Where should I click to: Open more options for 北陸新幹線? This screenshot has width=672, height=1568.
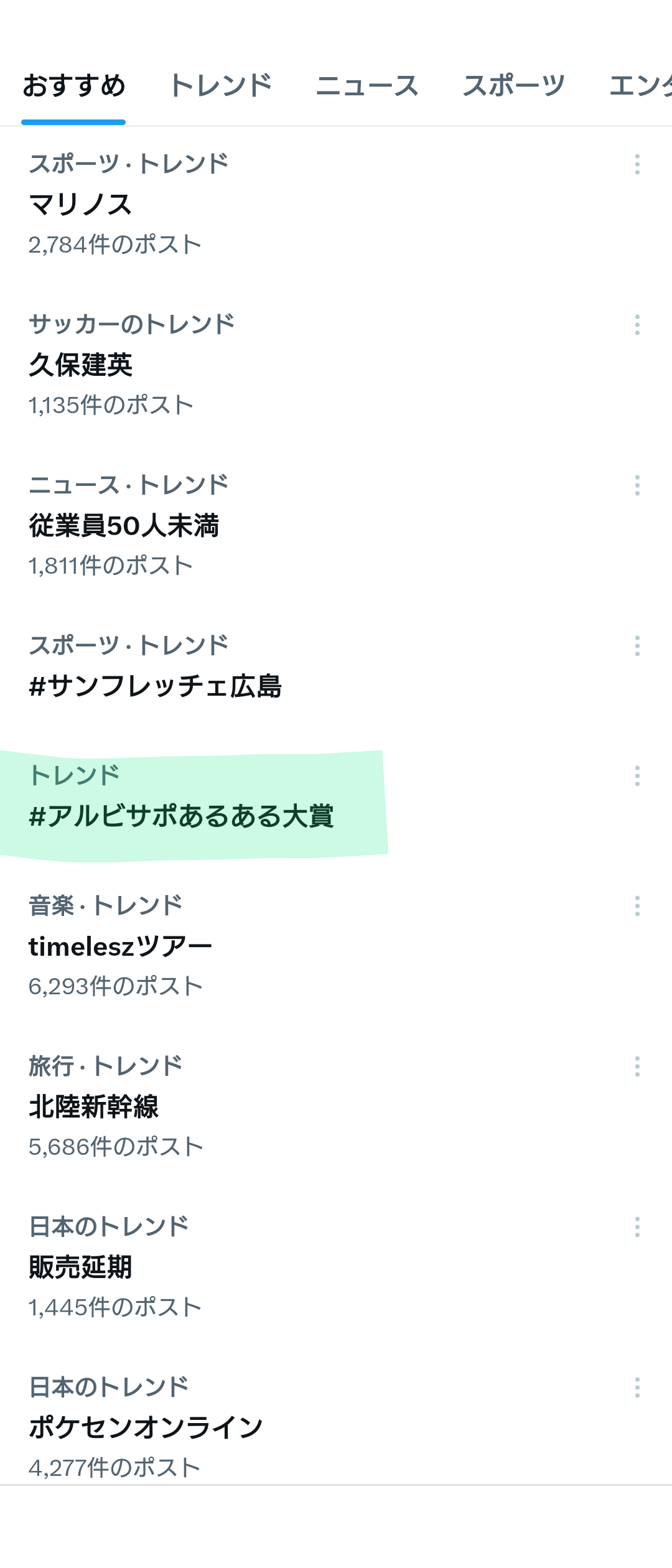[x=637, y=1066]
